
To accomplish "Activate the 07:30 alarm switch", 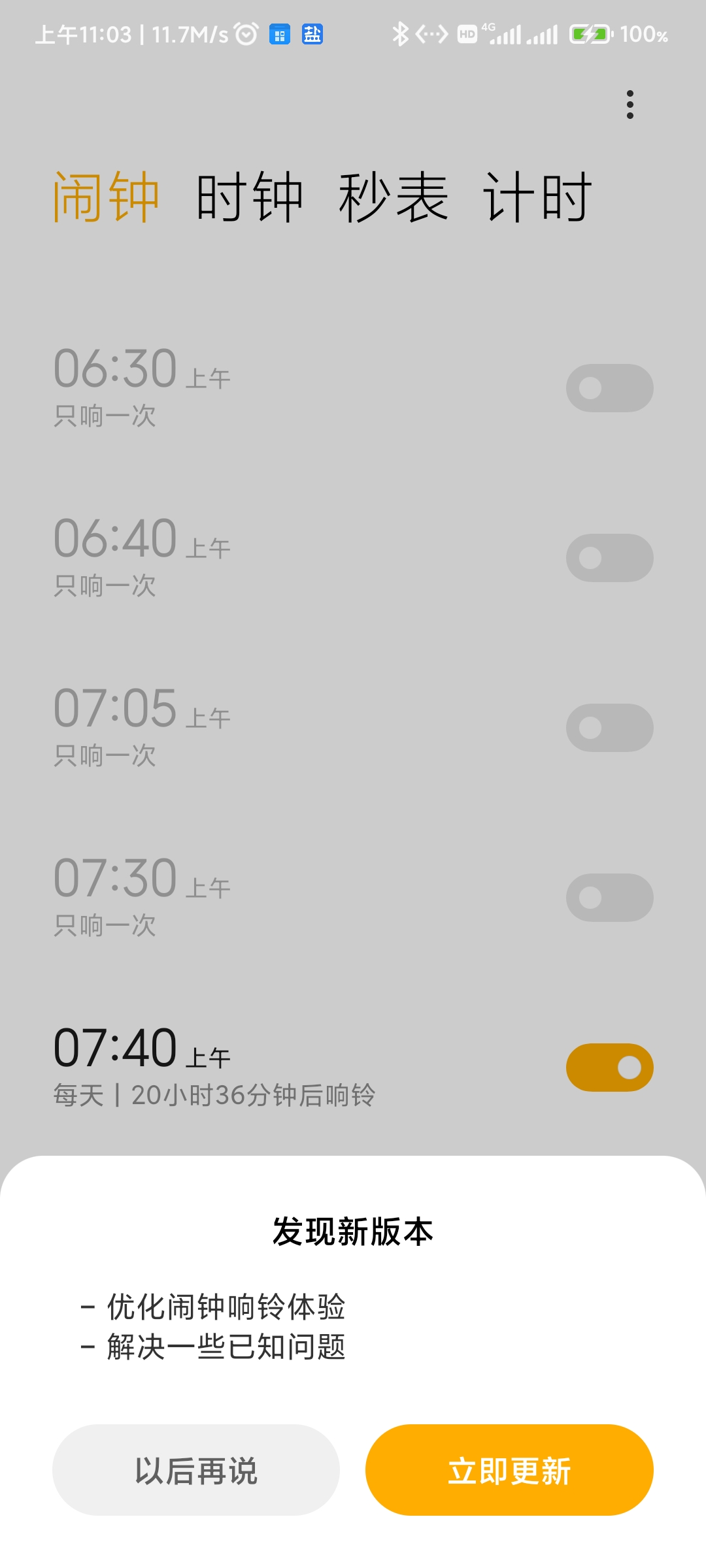I will (609, 898).
